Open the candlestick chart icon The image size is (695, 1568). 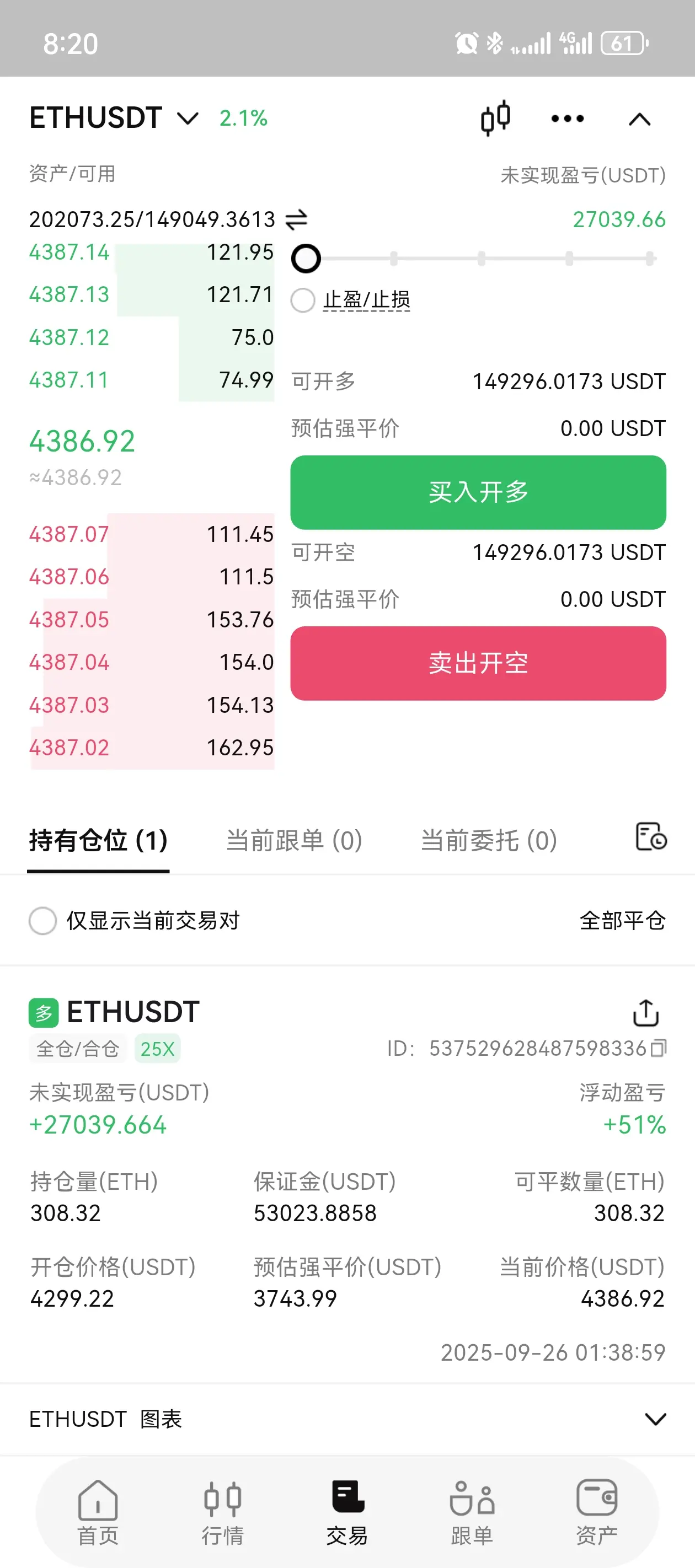(495, 118)
